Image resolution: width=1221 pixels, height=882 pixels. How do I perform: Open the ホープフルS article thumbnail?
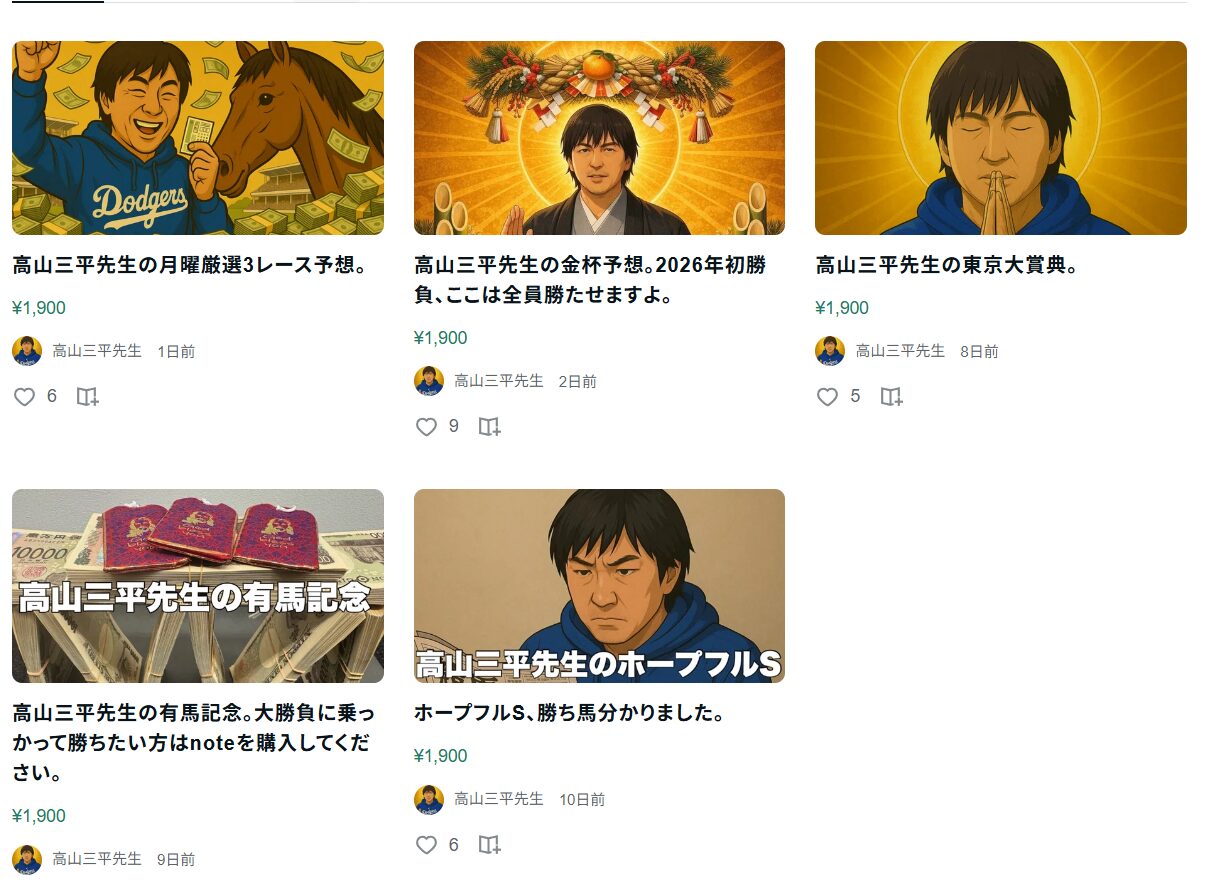tap(599, 585)
